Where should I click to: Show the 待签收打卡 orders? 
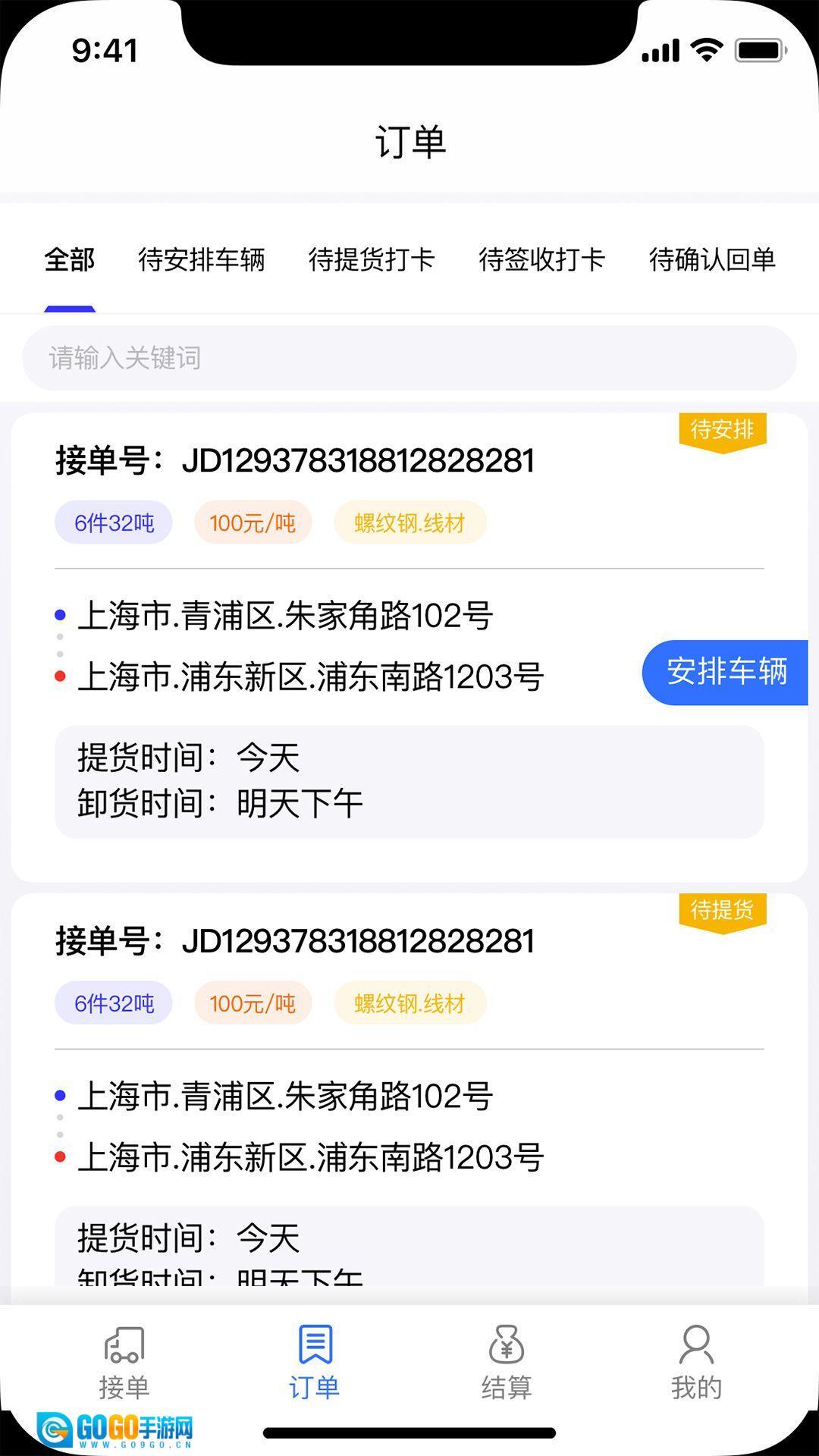pyautogui.click(x=542, y=260)
